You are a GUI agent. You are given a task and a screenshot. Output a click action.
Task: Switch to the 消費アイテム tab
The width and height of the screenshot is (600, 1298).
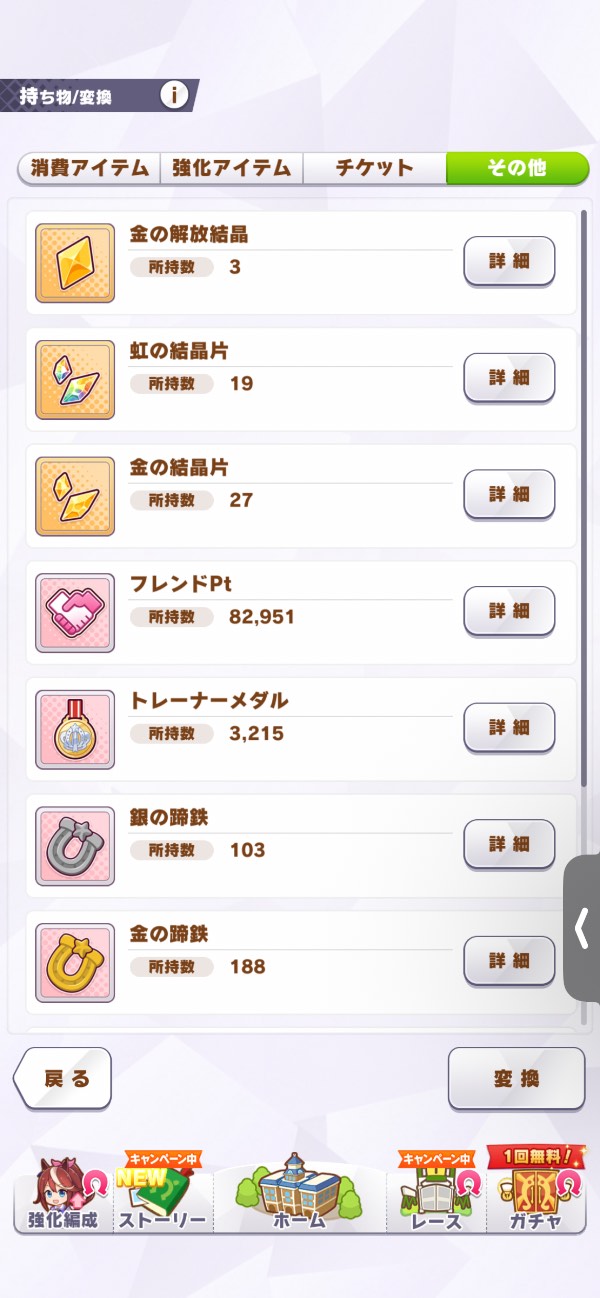tap(90, 168)
